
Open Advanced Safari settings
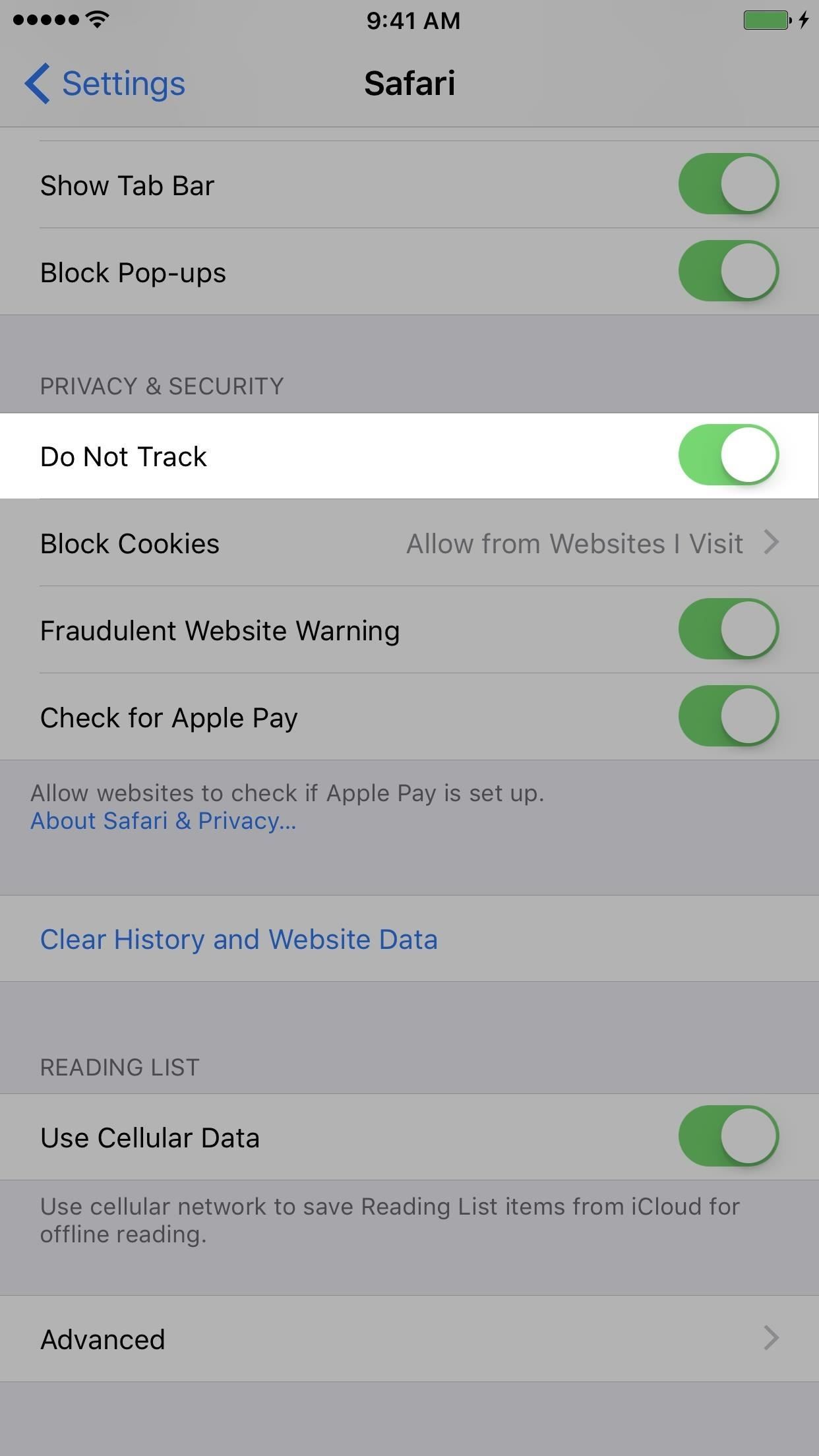(x=409, y=1339)
